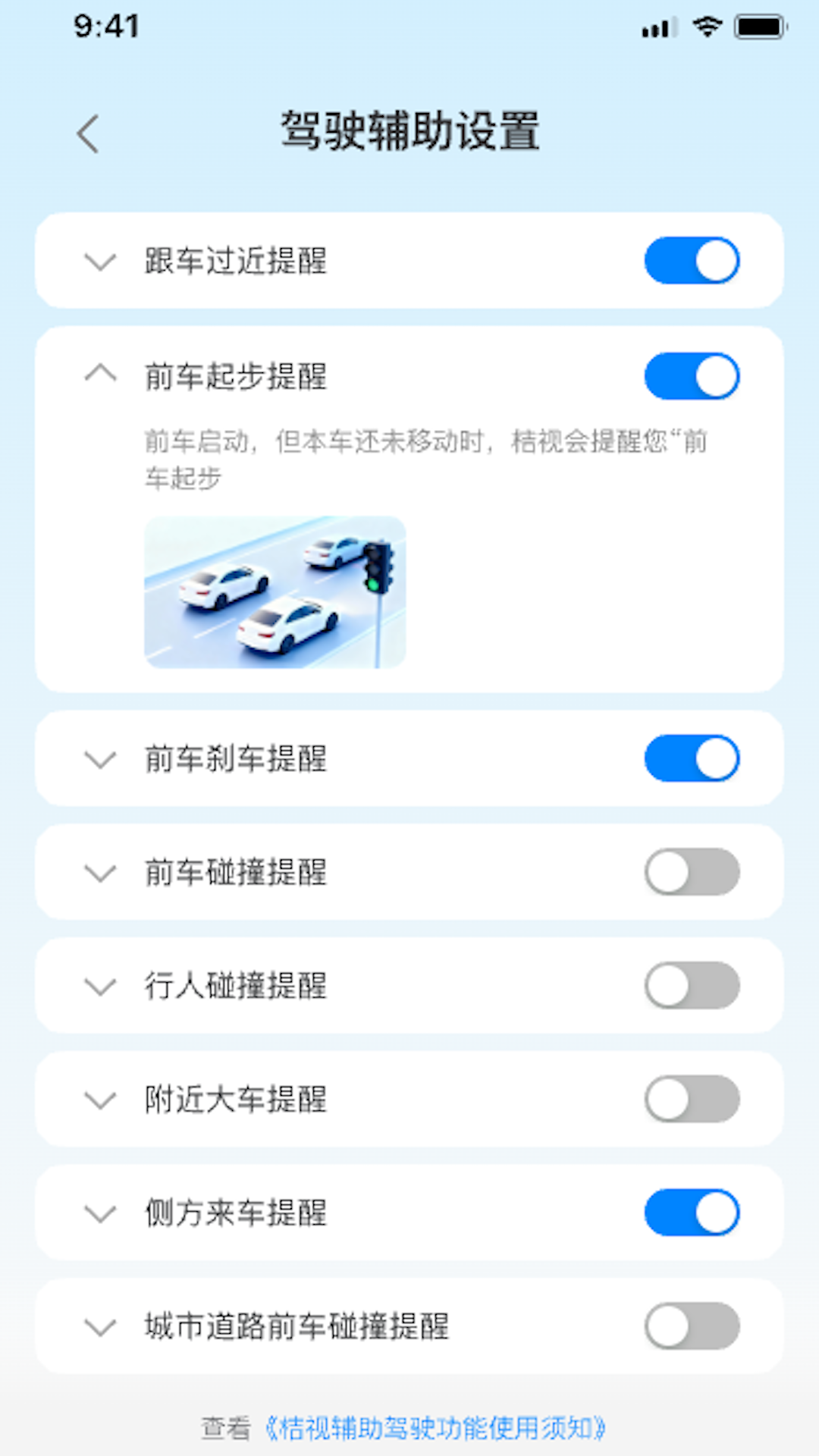The height and width of the screenshot is (1456, 819).
Task: Disable 前车起步提醒 switch
Action: pos(691,376)
